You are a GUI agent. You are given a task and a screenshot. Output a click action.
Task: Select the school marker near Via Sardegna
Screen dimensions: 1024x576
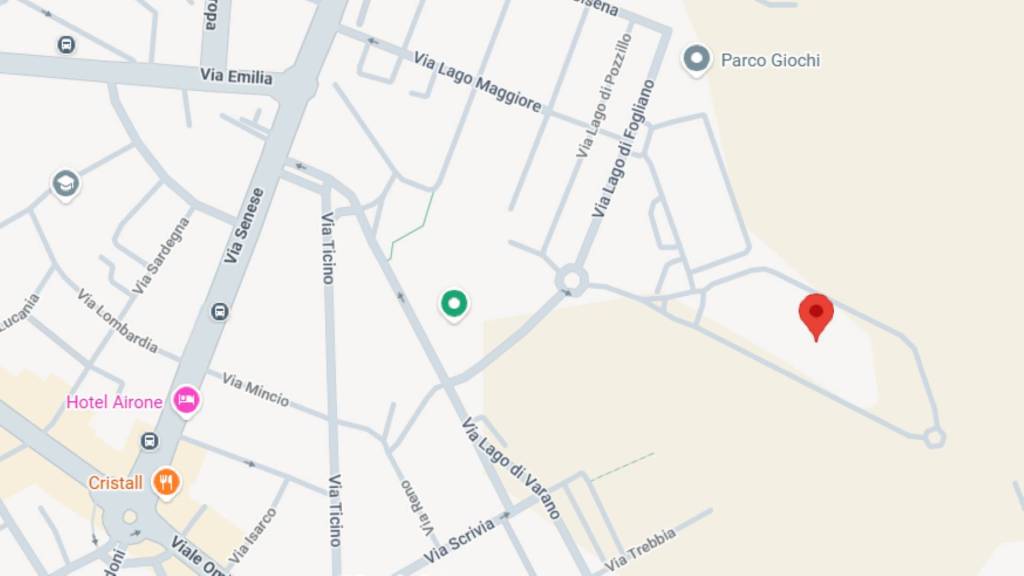[x=66, y=183]
